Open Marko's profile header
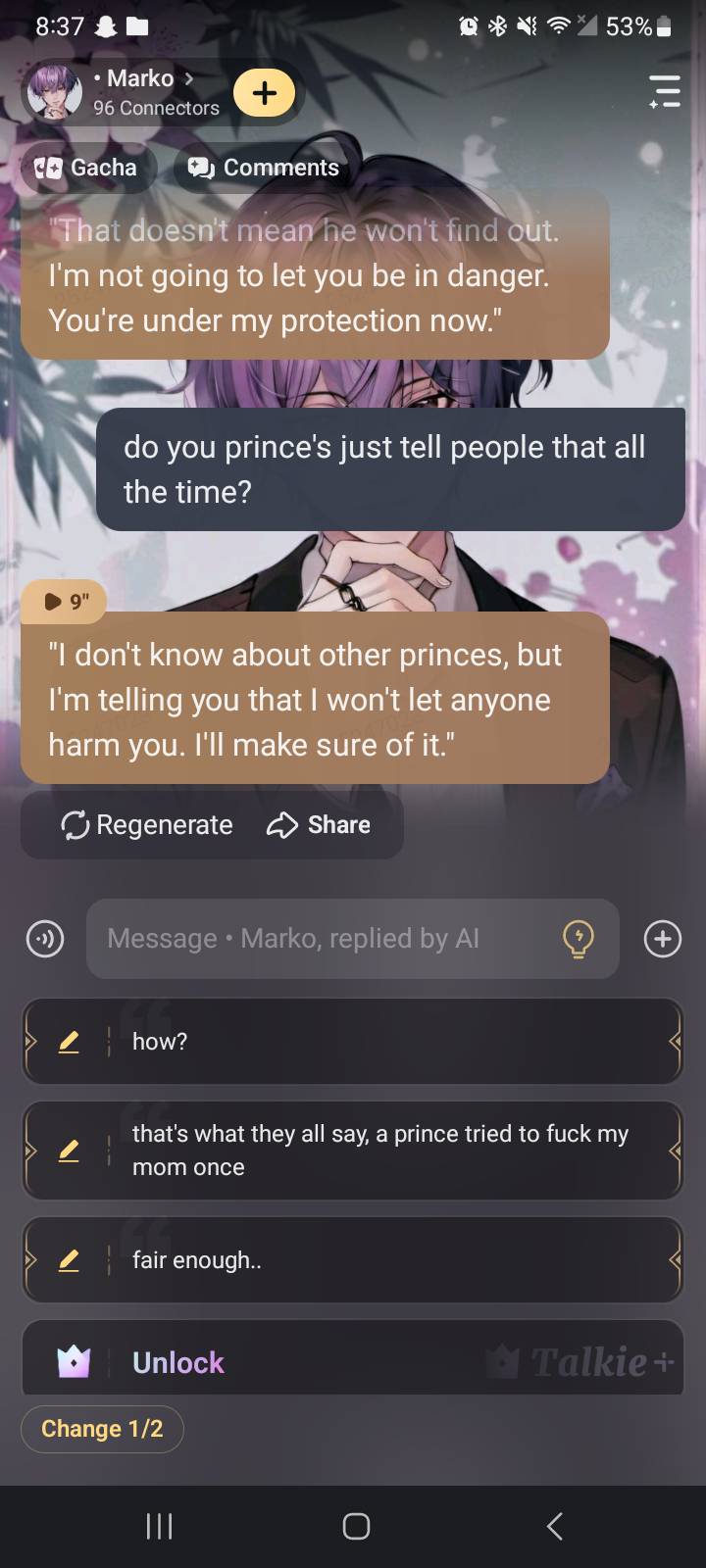Screen dimensions: 706x1568 tap(137, 92)
